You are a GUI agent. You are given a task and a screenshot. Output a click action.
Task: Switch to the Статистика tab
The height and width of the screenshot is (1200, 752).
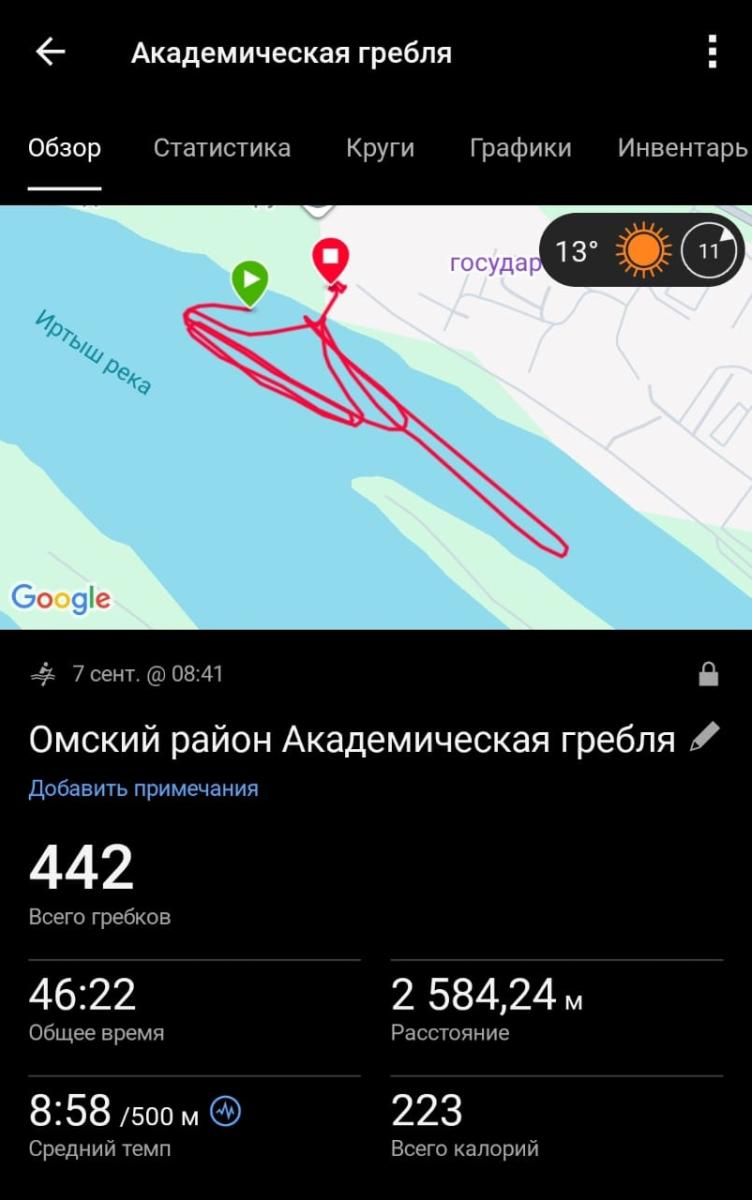pyautogui.click(x=222, y=148)
